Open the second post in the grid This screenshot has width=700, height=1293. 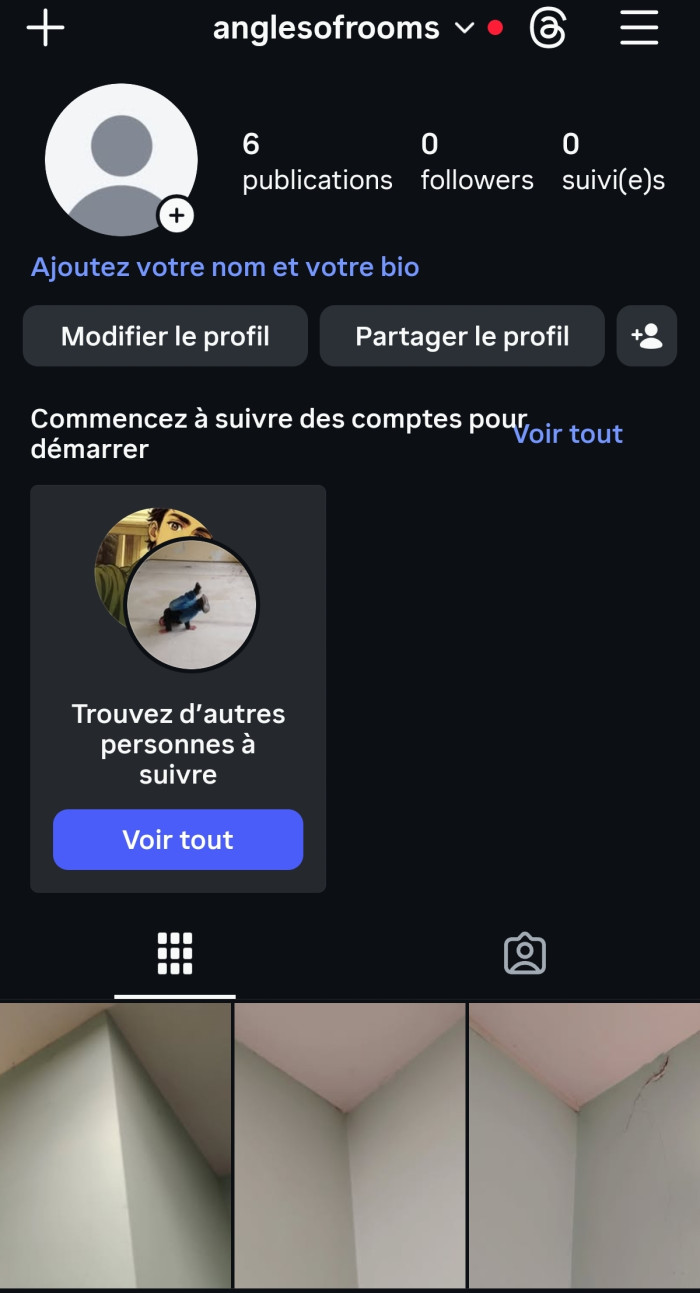tap(350, 1145)
